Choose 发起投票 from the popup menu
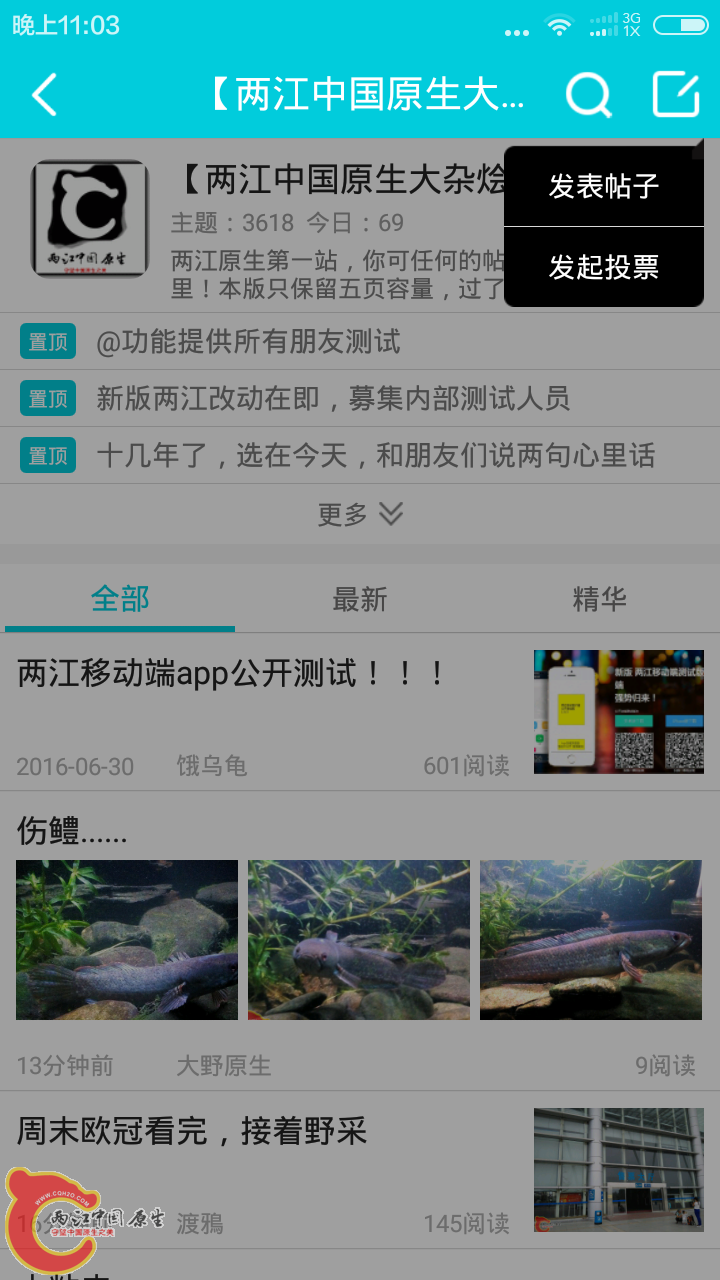Viewport: 720px width, 1280px height. click(604, 267)
